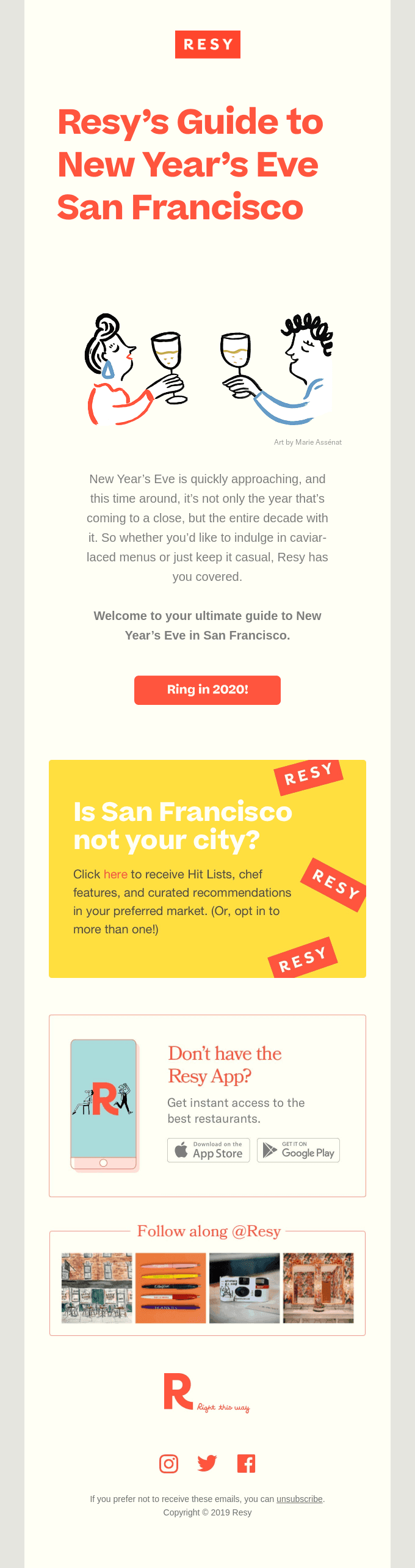
Task: Tap the unsubscribe link
Action: click(x=299, y=1499)
